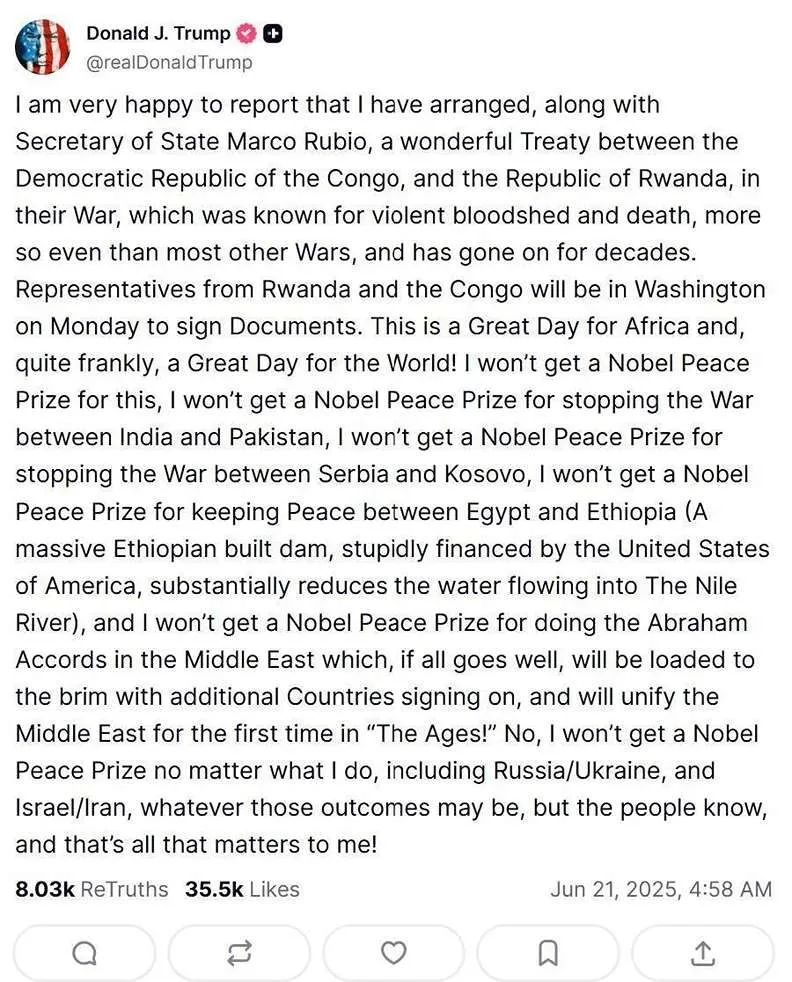Viewport: 792px width, 982px height.
Task: ReTruth this post
Action: pos(239,953)
